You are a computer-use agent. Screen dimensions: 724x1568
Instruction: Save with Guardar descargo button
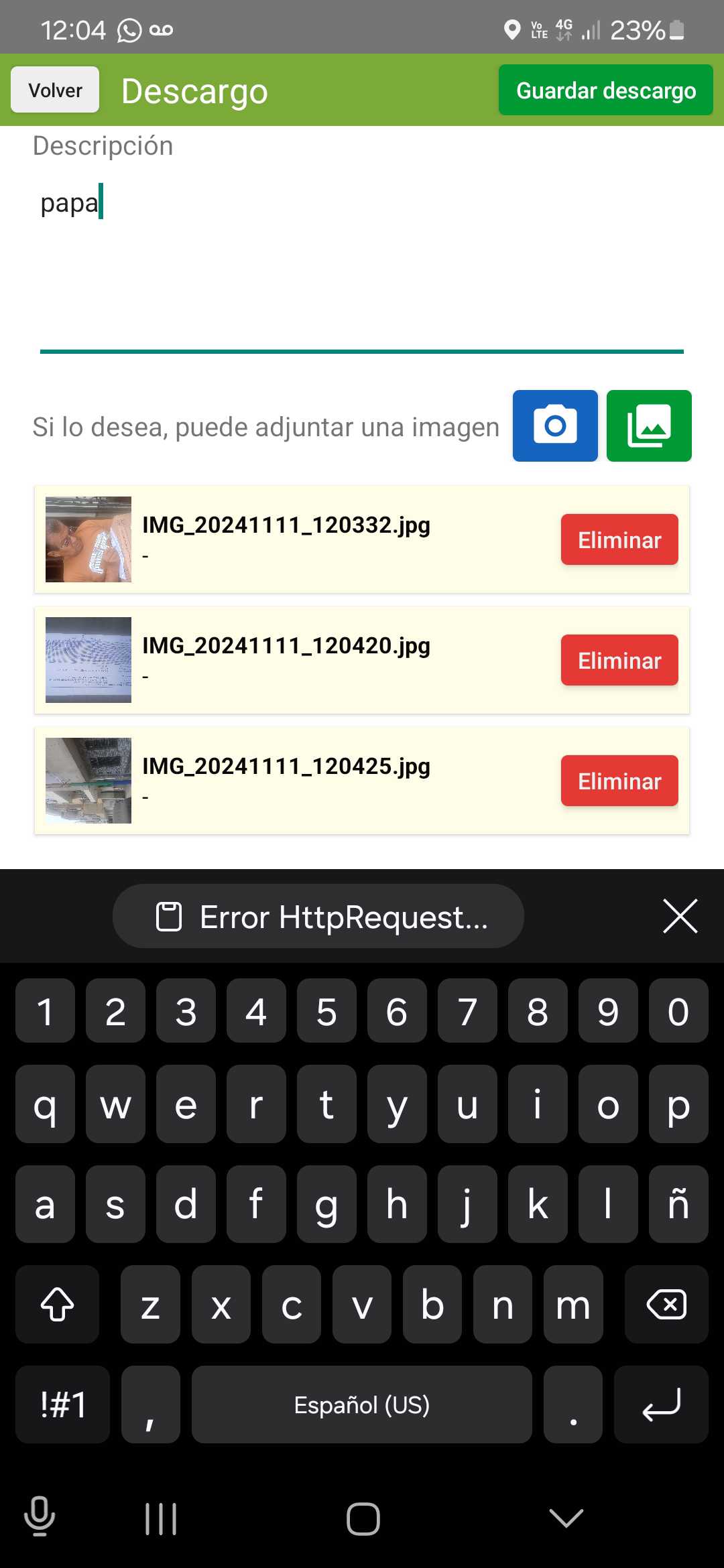605,90
